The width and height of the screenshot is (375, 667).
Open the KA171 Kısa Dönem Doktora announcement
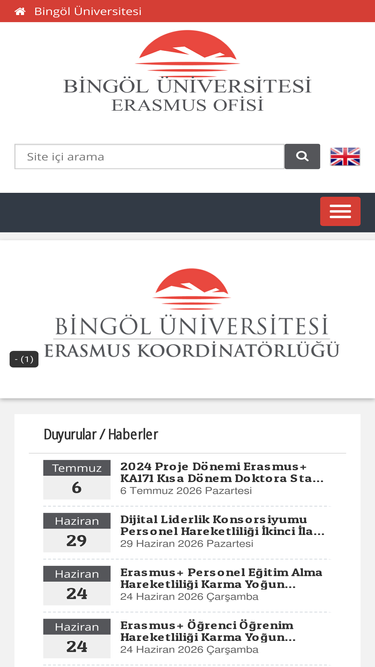[x=222, y=472]
